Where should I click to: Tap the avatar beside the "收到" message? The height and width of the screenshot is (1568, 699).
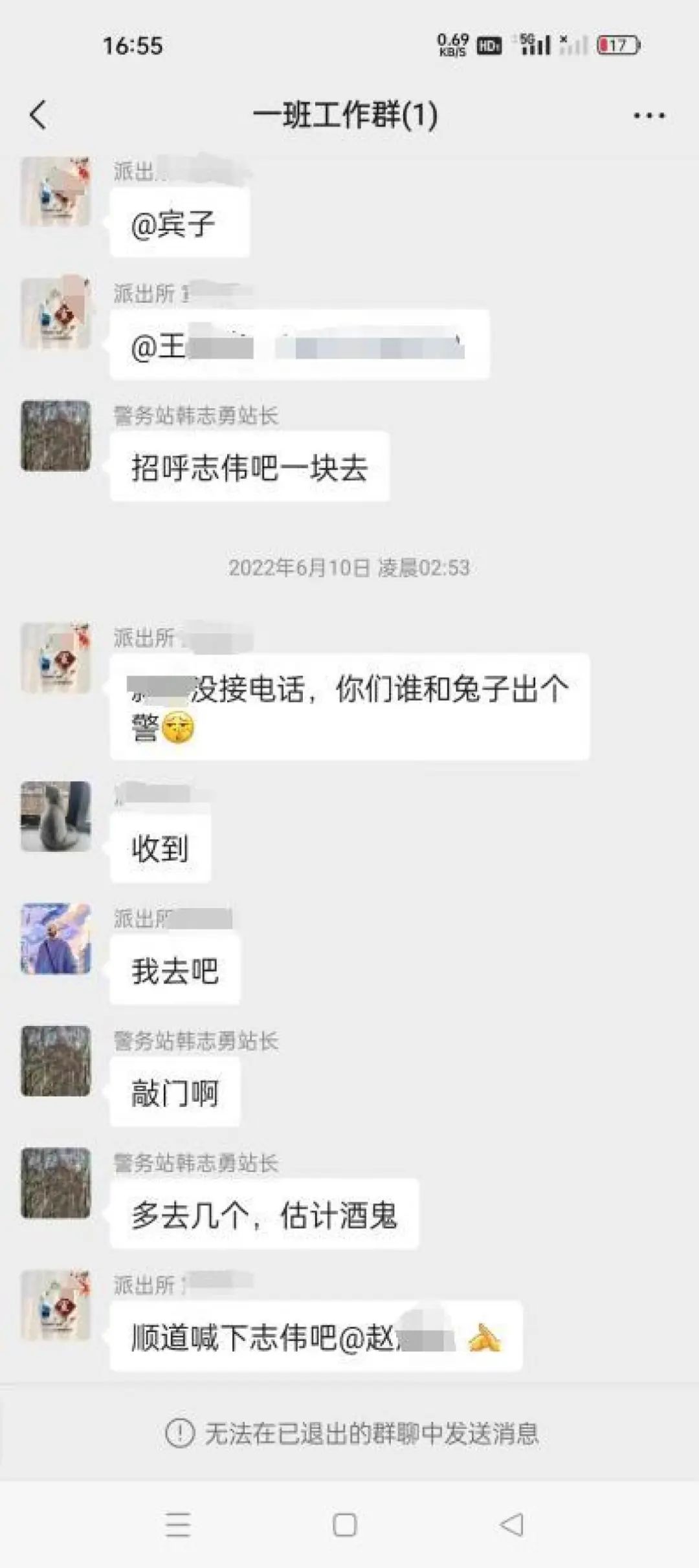click(56, 816)
